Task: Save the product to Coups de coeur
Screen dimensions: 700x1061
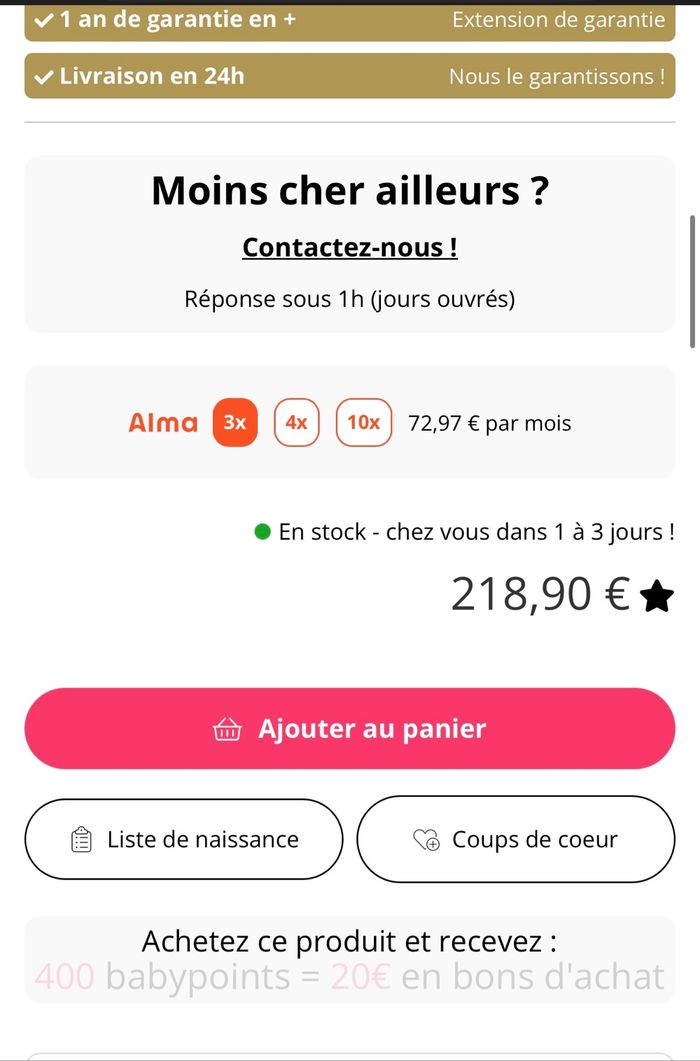Action: [x=515, y=839]
